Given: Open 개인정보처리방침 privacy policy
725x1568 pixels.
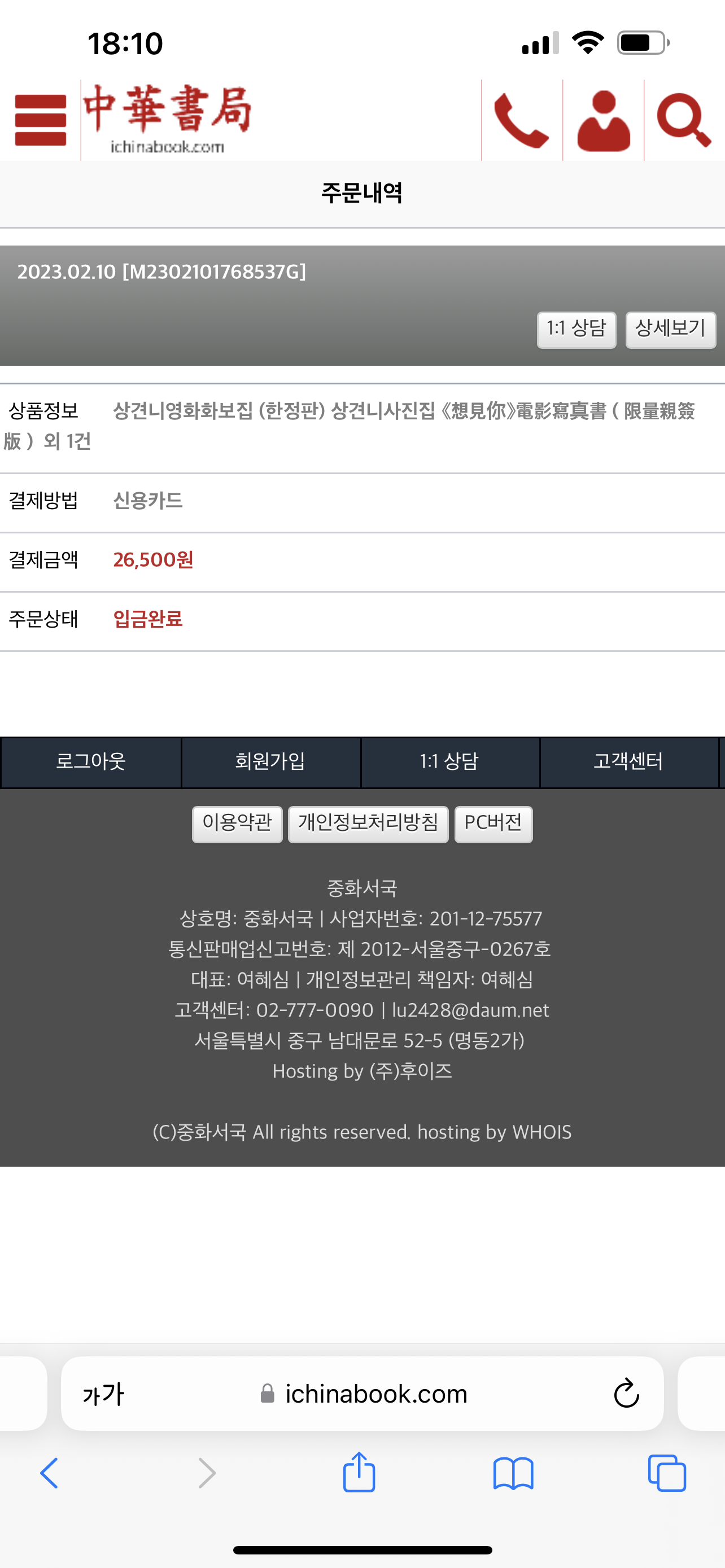Looking at the screenshot, I should 368,824.
